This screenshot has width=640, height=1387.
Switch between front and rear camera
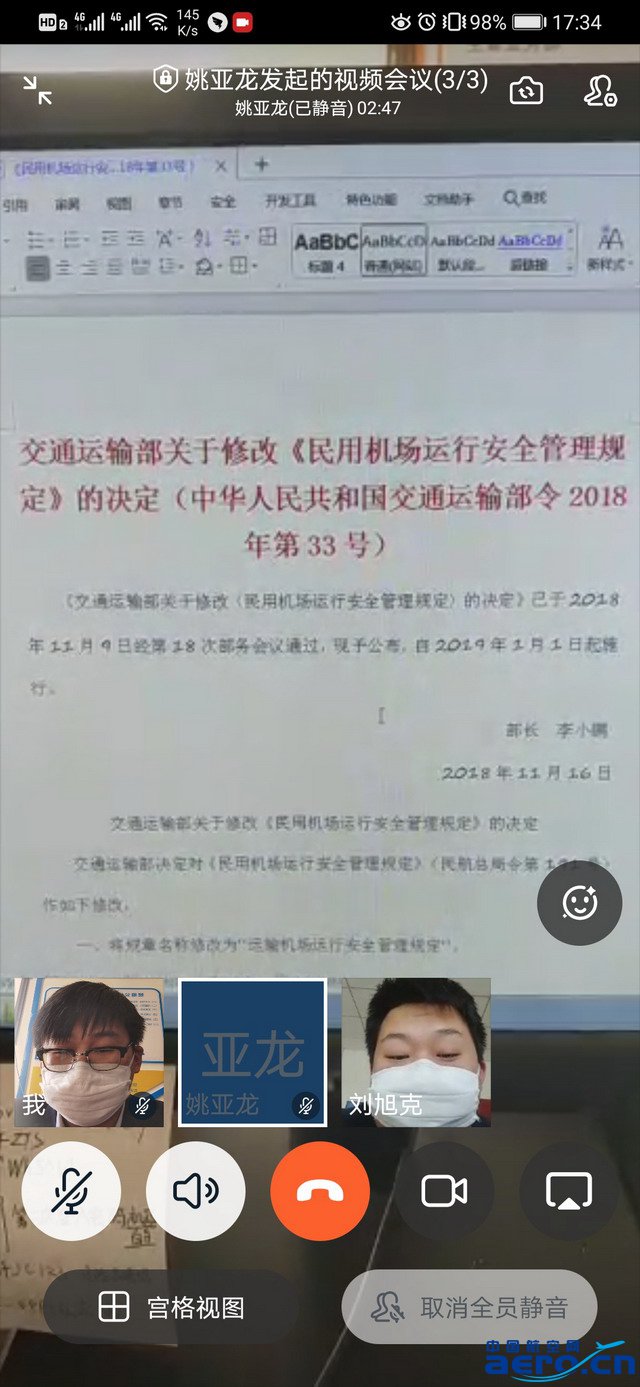pyautogui.click(x=526, y=91)
